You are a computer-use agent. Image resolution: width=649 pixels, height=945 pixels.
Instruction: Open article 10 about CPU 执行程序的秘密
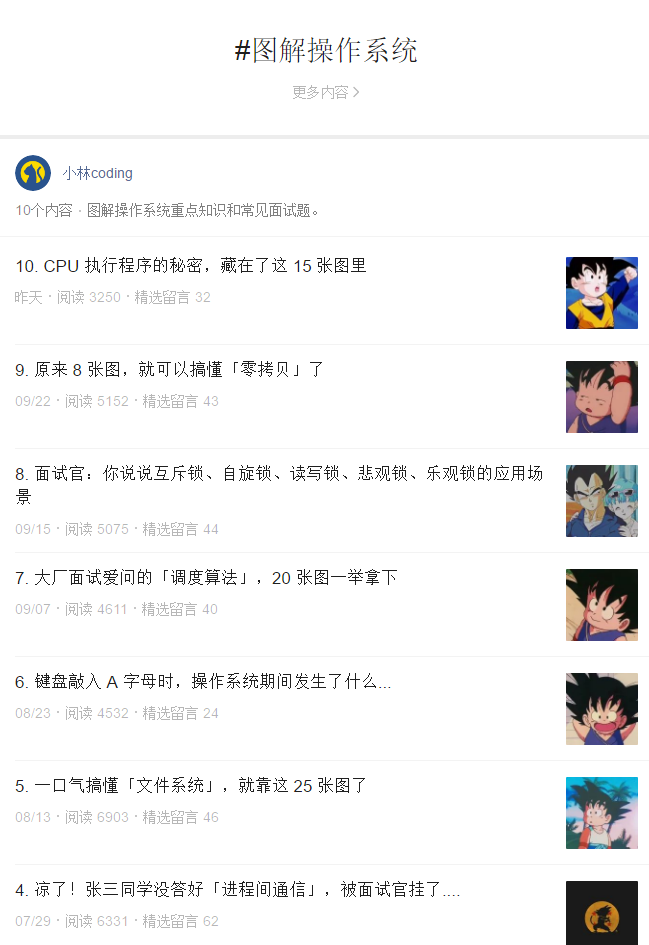(191, 266)
